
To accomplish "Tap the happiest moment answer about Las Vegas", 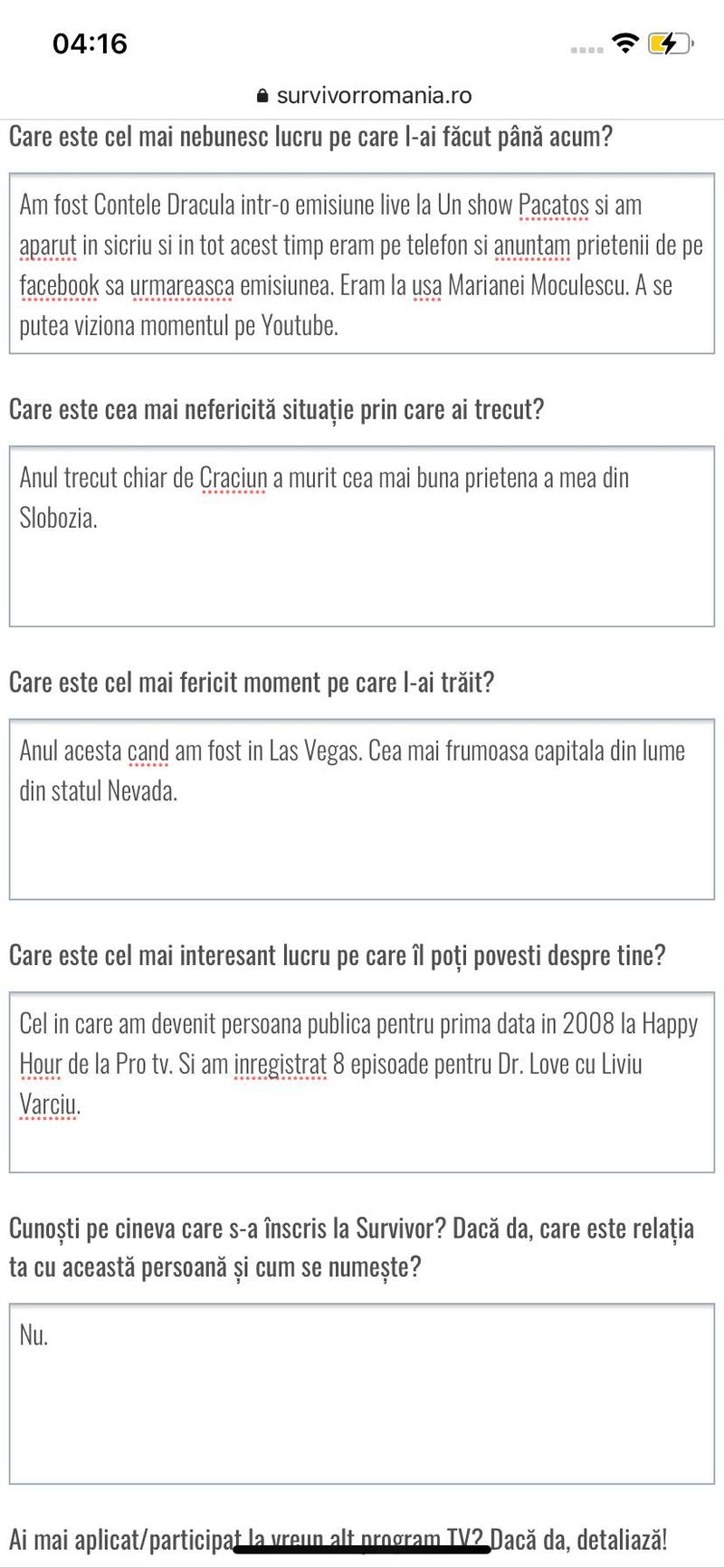I will (x=362, y=808).
